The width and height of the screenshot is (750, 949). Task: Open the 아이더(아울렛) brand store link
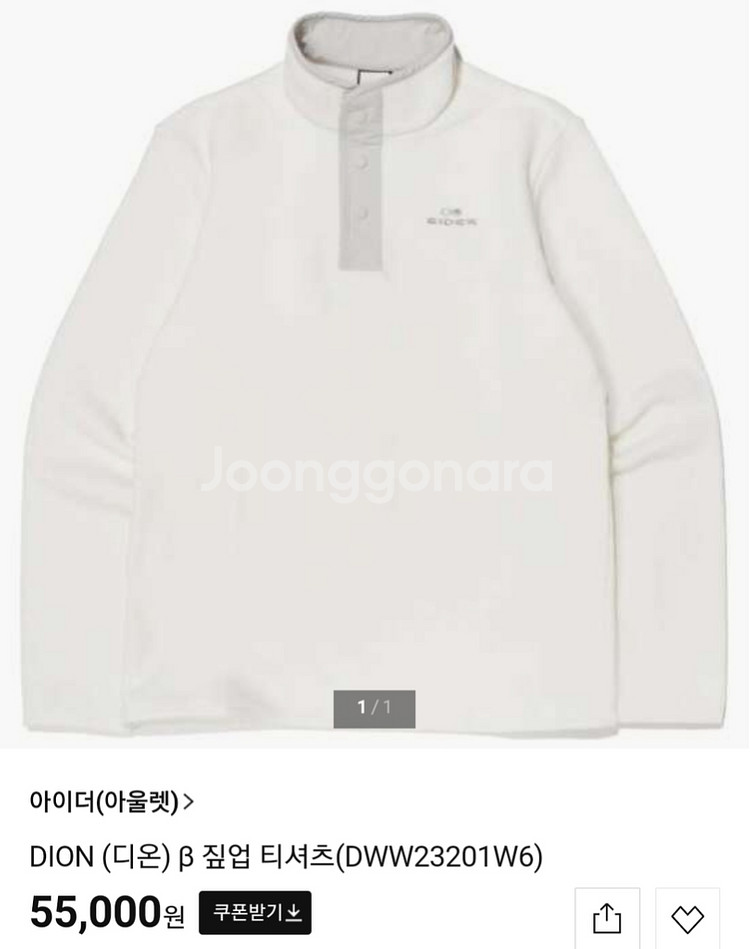(113, 800)
